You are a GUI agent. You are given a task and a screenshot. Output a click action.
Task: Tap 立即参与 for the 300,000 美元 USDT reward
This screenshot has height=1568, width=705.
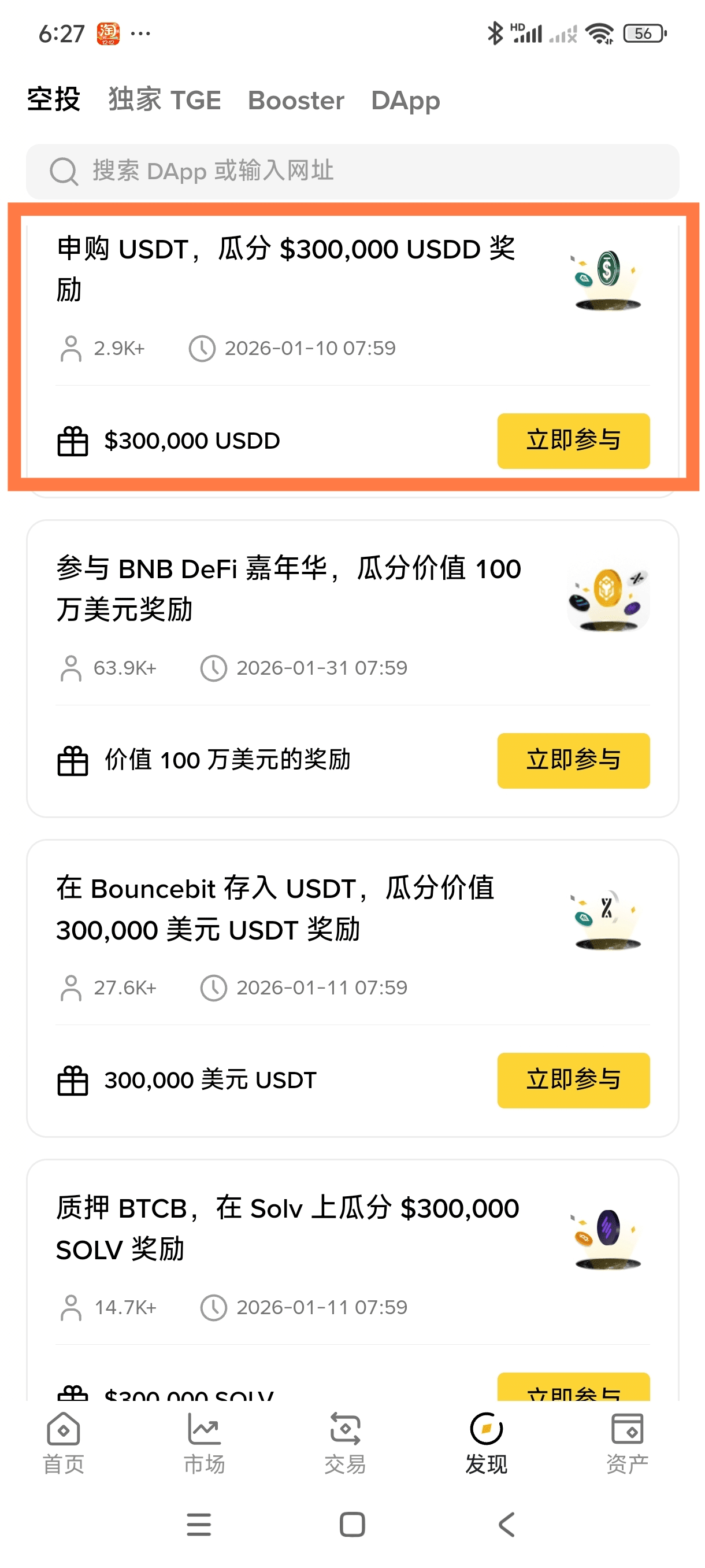point(573,1080)
